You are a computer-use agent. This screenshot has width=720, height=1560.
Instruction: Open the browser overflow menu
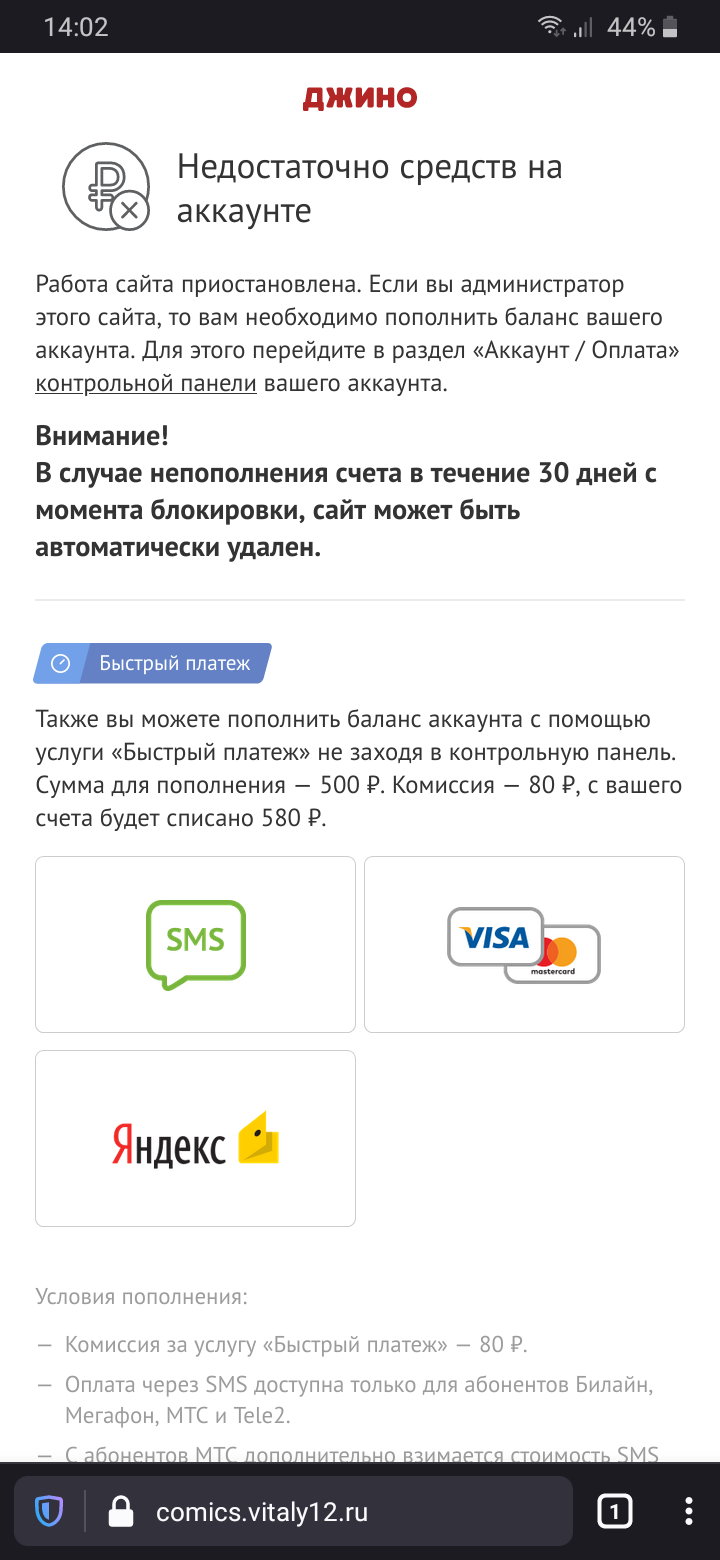[688, 1512]
